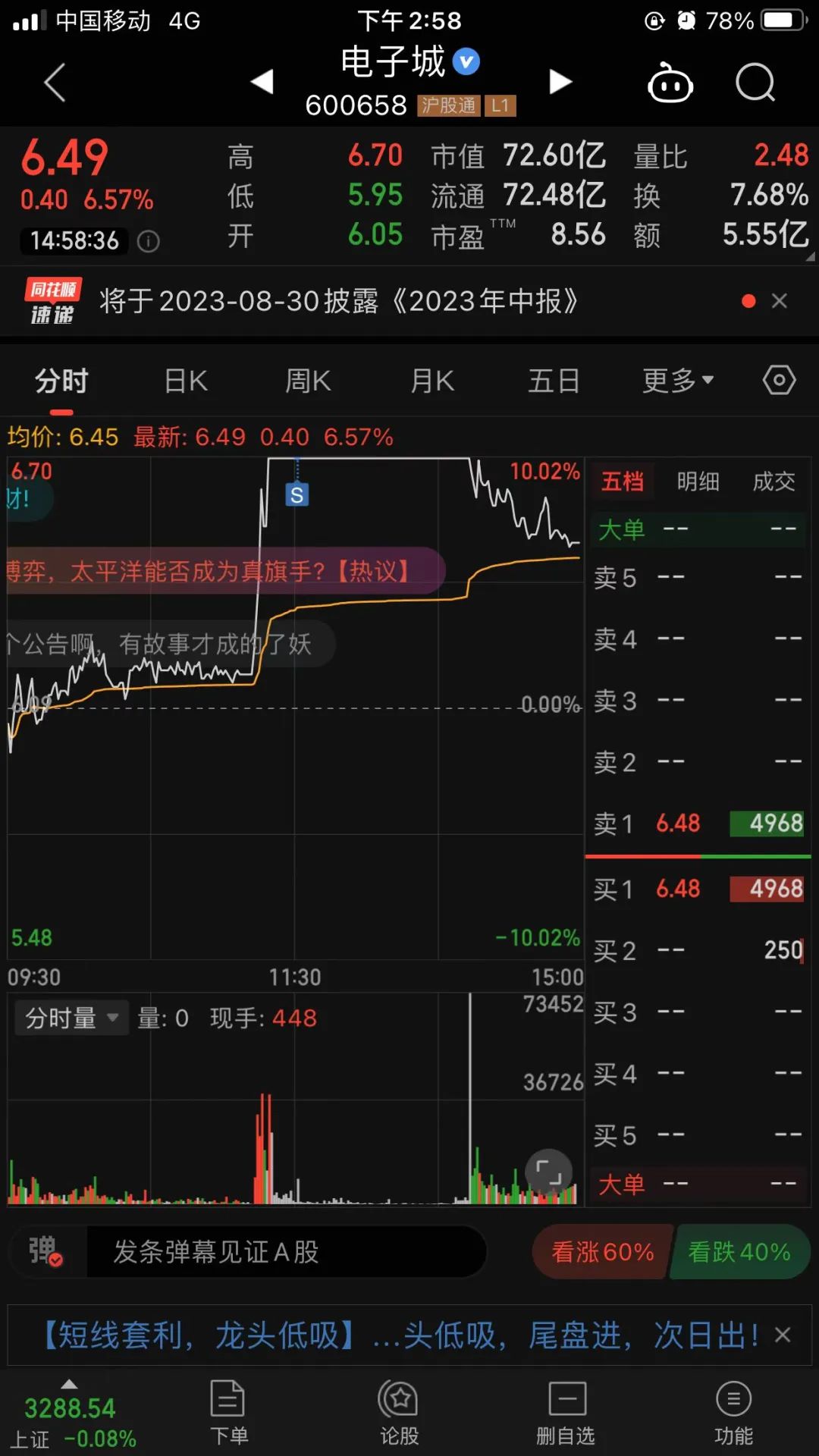
Task: Switch to the 成交 tab
Action: click(773, 482)
